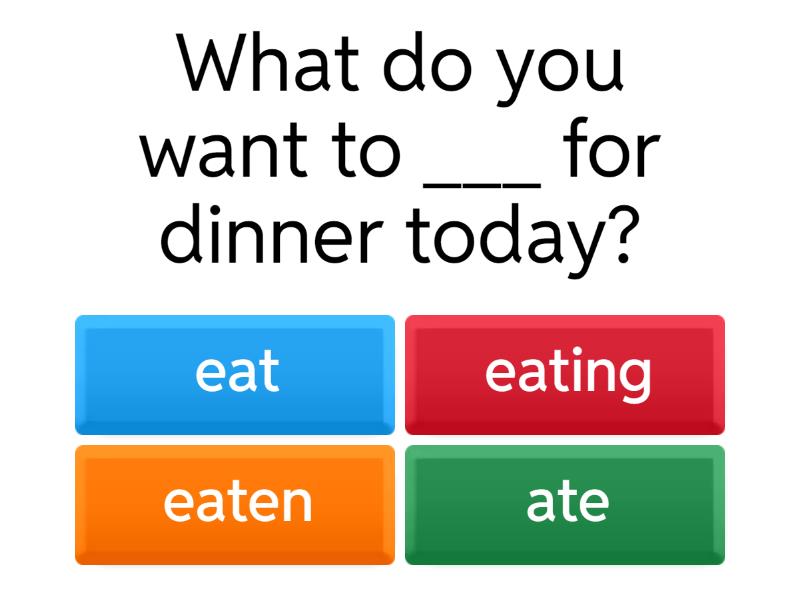Tap the green 'ate' answer
The height and width of the screenshot is (600, 800).
tap(565, 504)
